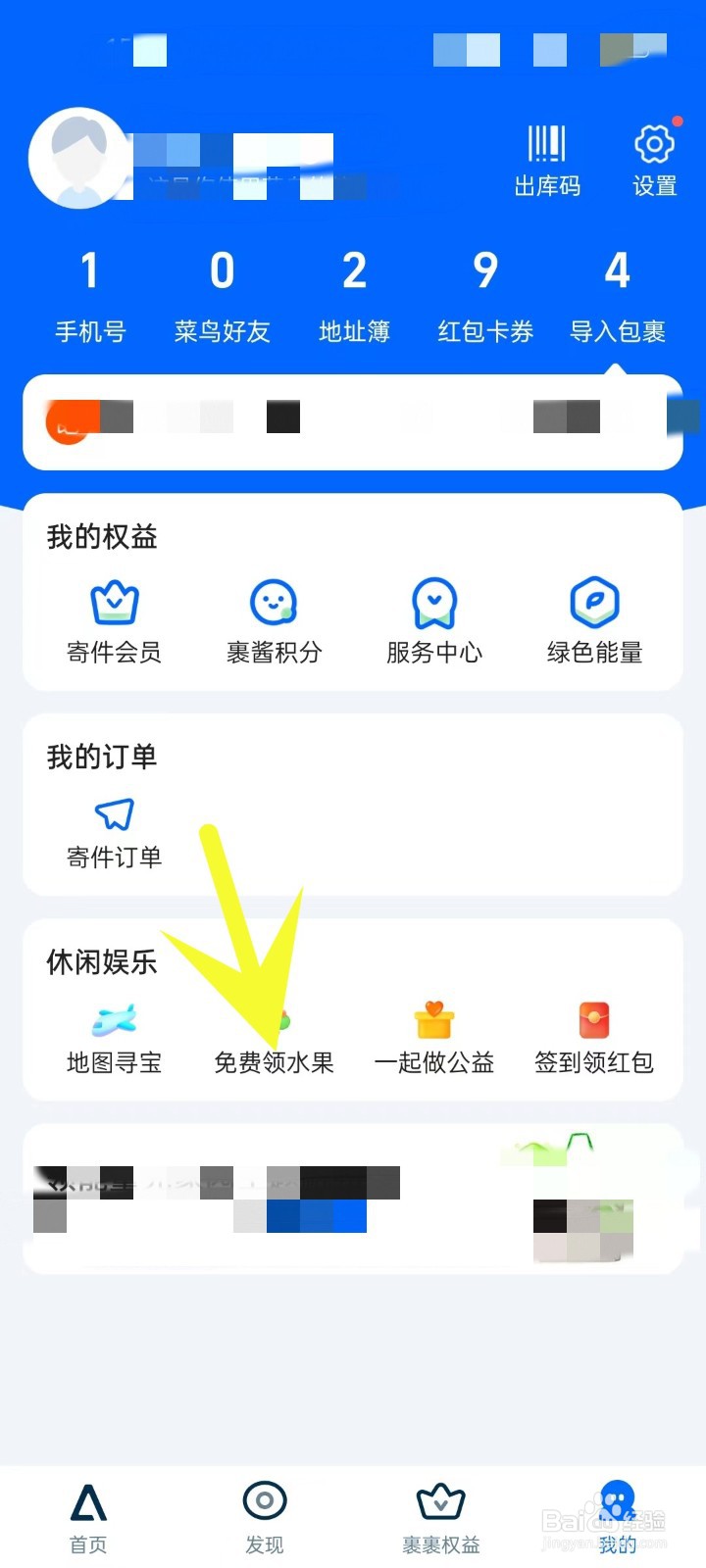This screenshot has width=706, height=1568.
Task: Open the 服务中心 service icon
Action: 433,603
